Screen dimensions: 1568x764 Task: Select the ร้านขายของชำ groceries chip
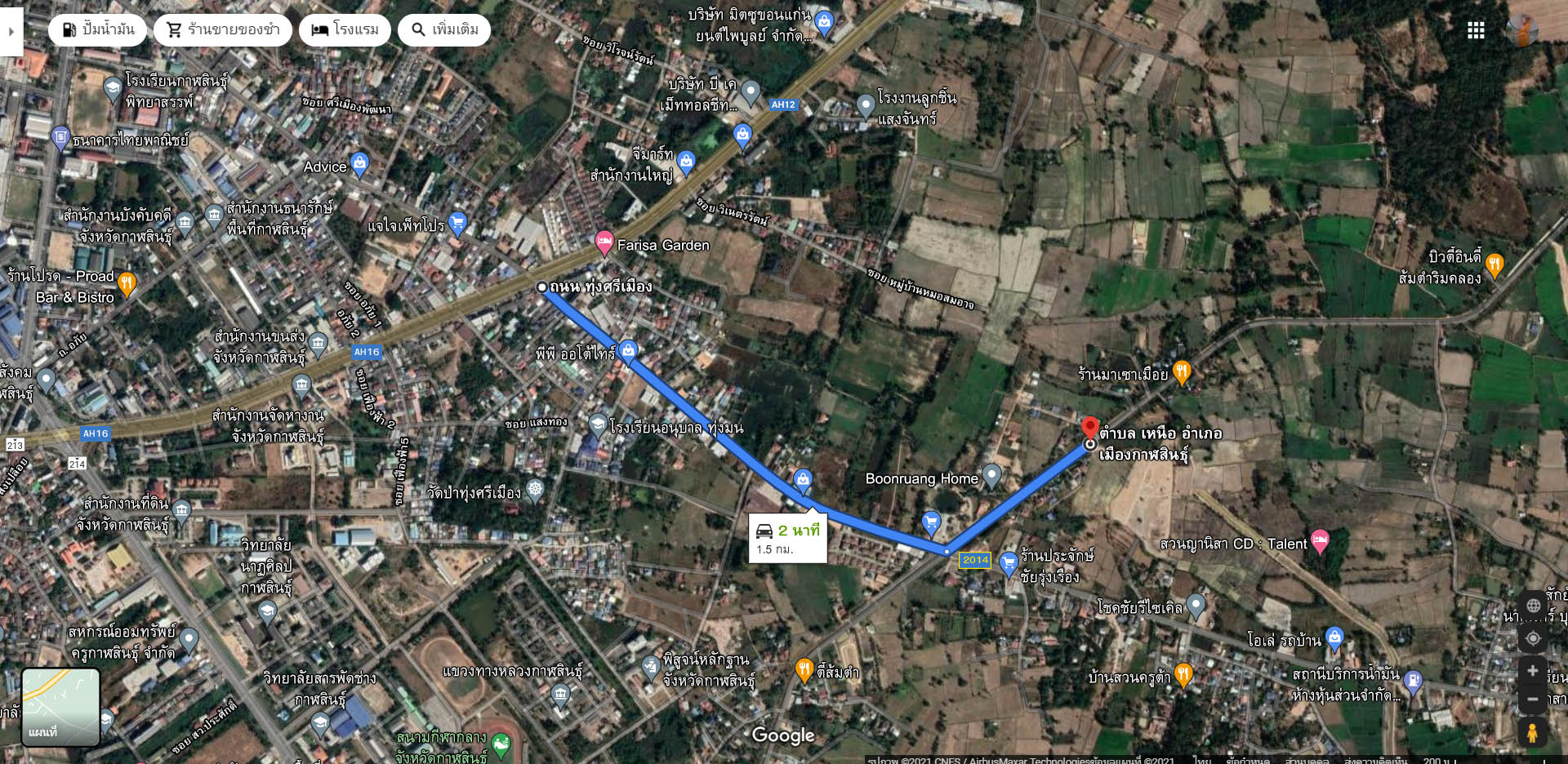222,30
